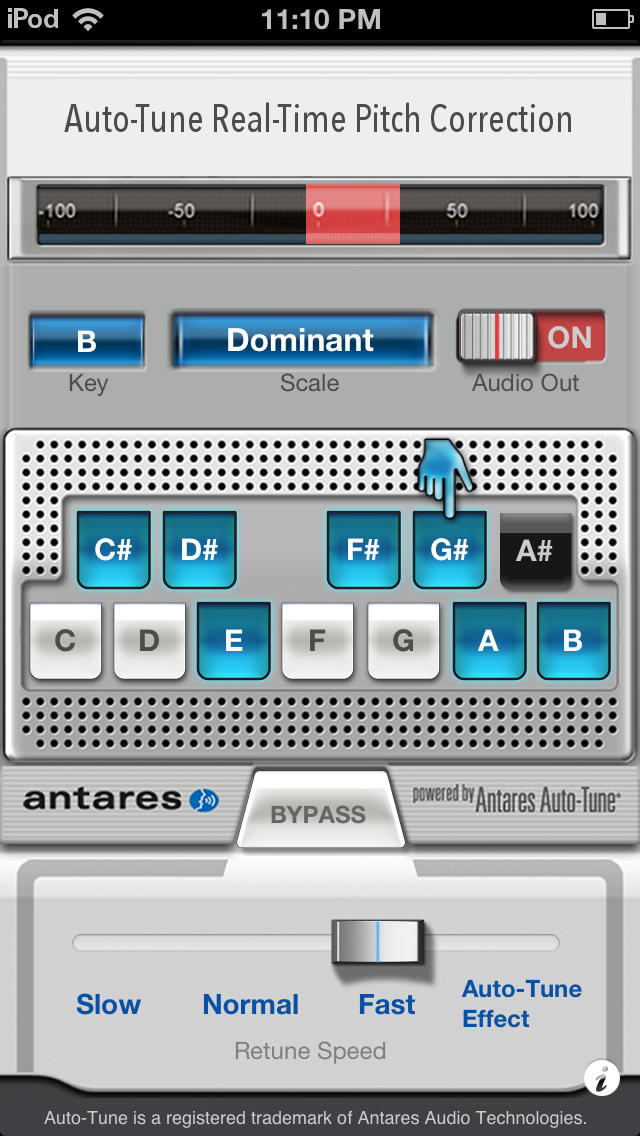Toggle the C# note key
Viewport: 640px width, 1136px height.
113,550
